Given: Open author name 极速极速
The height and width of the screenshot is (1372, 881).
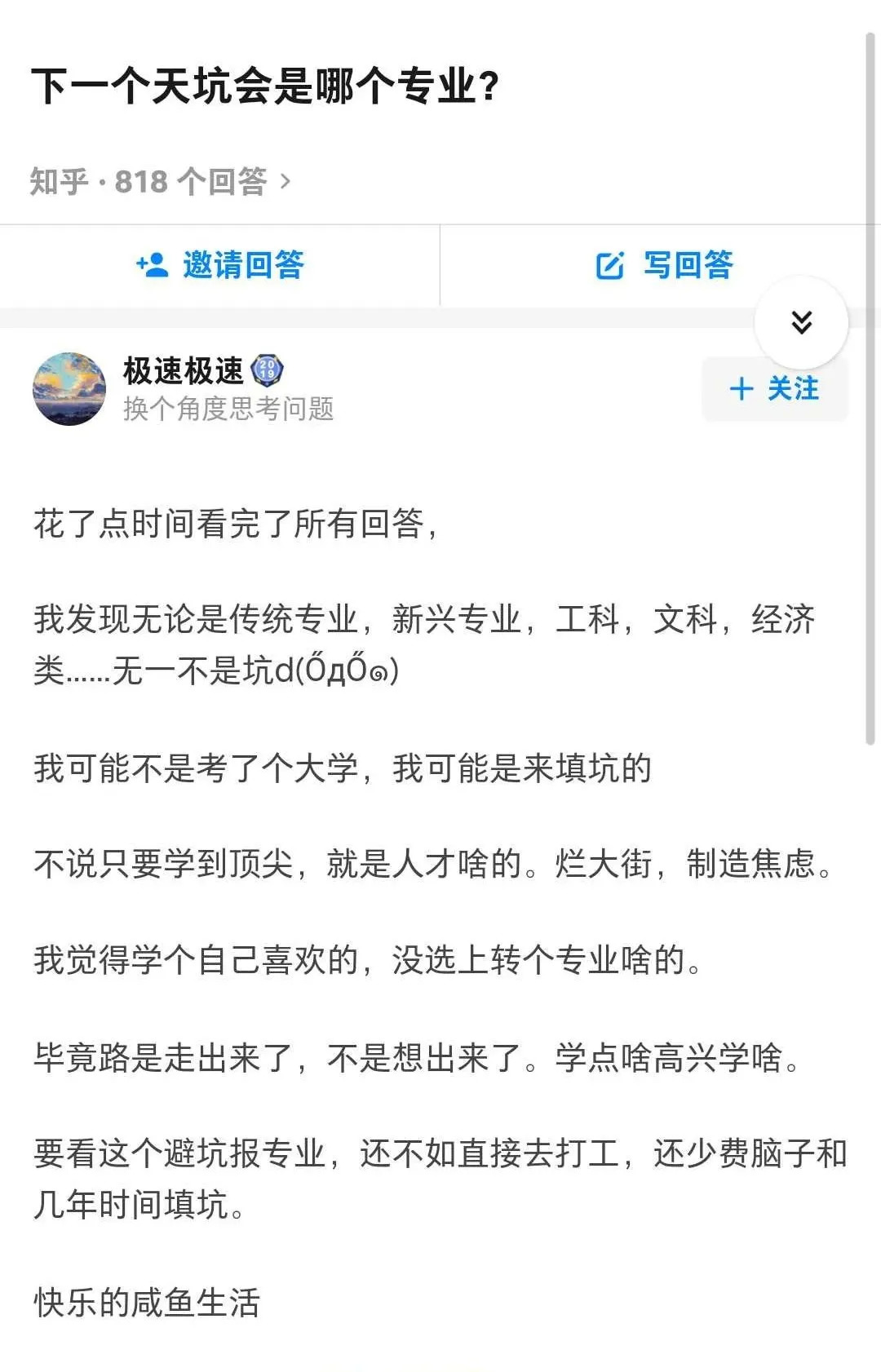Looking at the screenshot, I should point(184,371).
